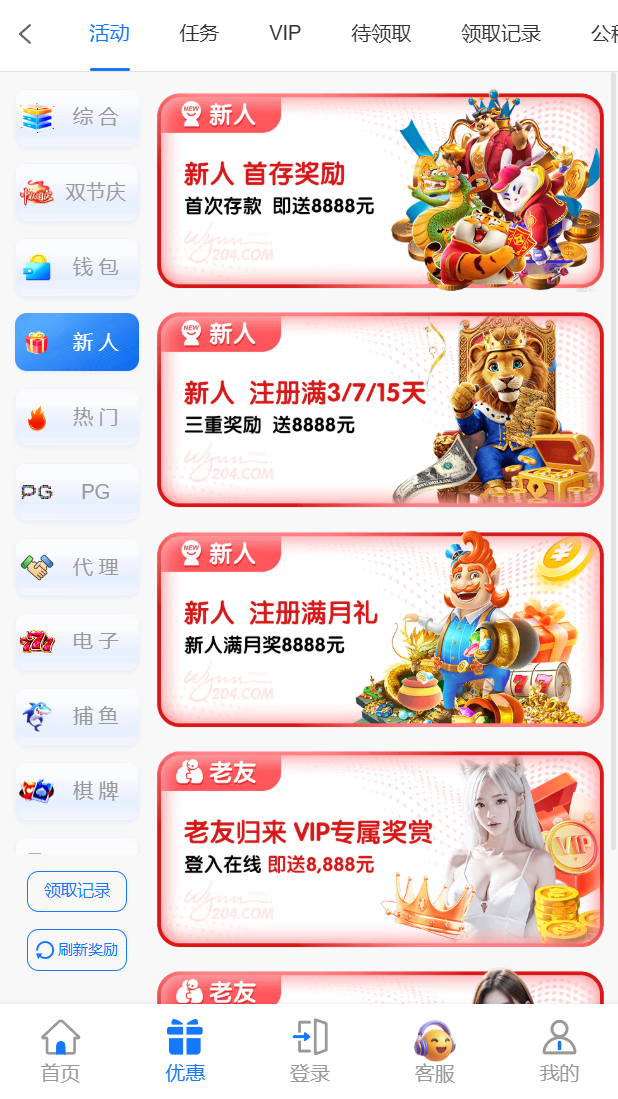Tap the 领取记录 button in the sidebar
The width and height of the screenshot is (618, 1099).
(77, 891)
